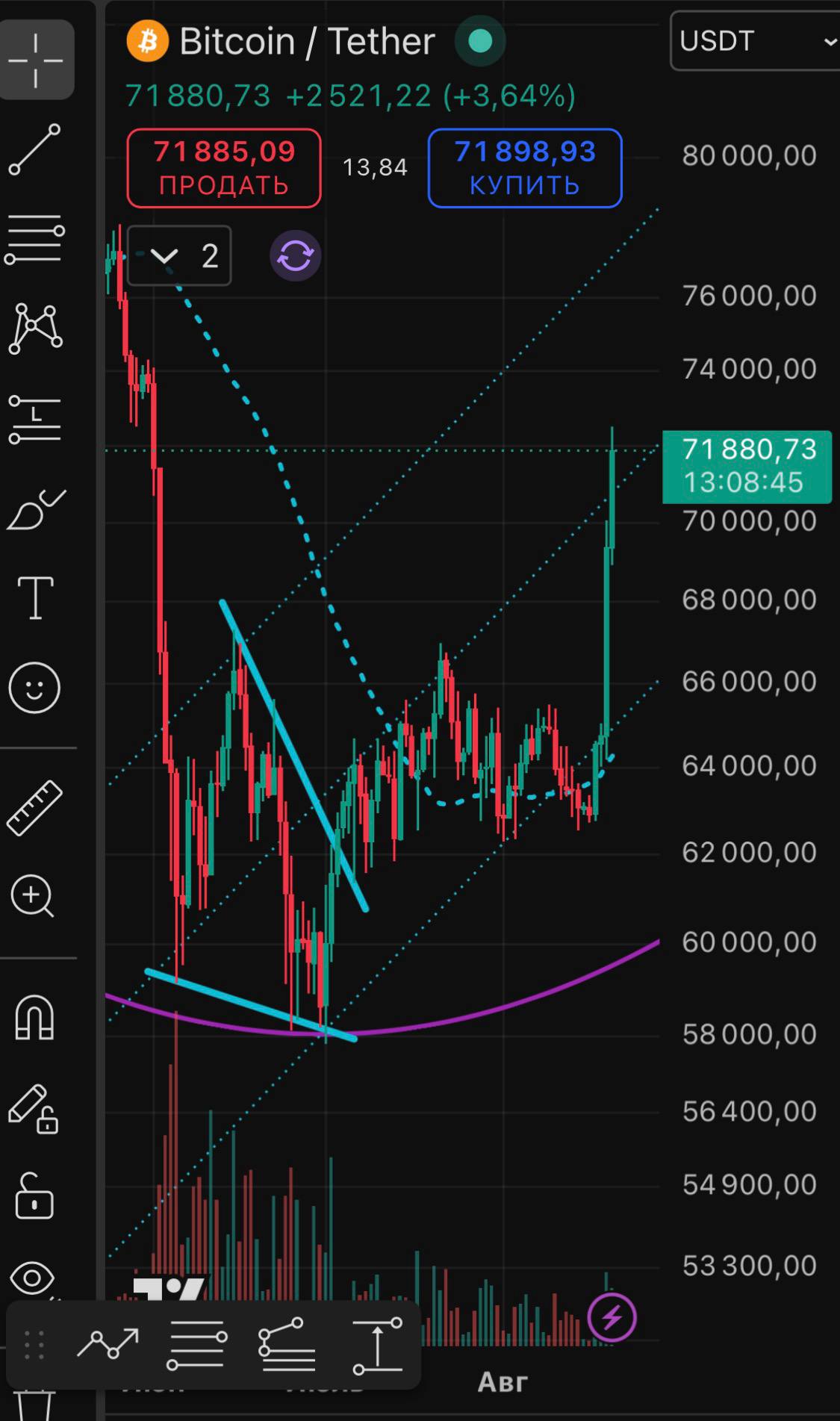840x1421 pixels.
Task: Tap the purple lightning bolt icon
Action: [612, 1317]
